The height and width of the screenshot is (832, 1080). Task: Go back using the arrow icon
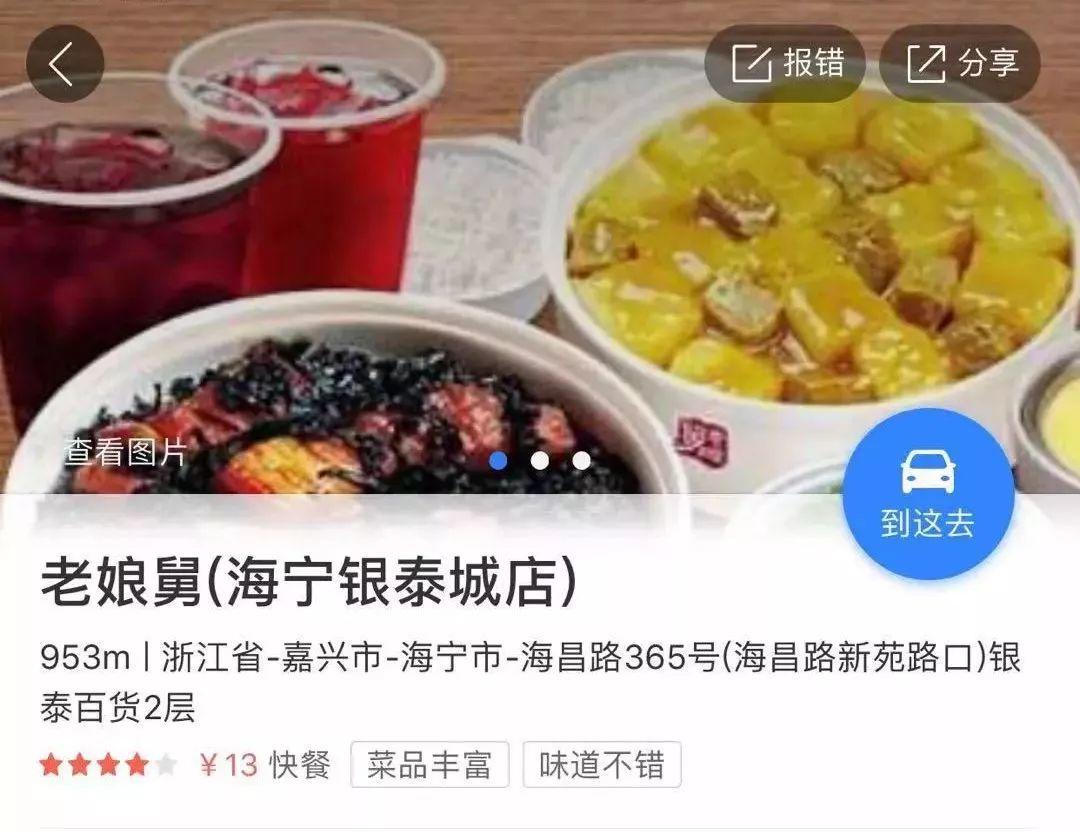pos(64,64)
